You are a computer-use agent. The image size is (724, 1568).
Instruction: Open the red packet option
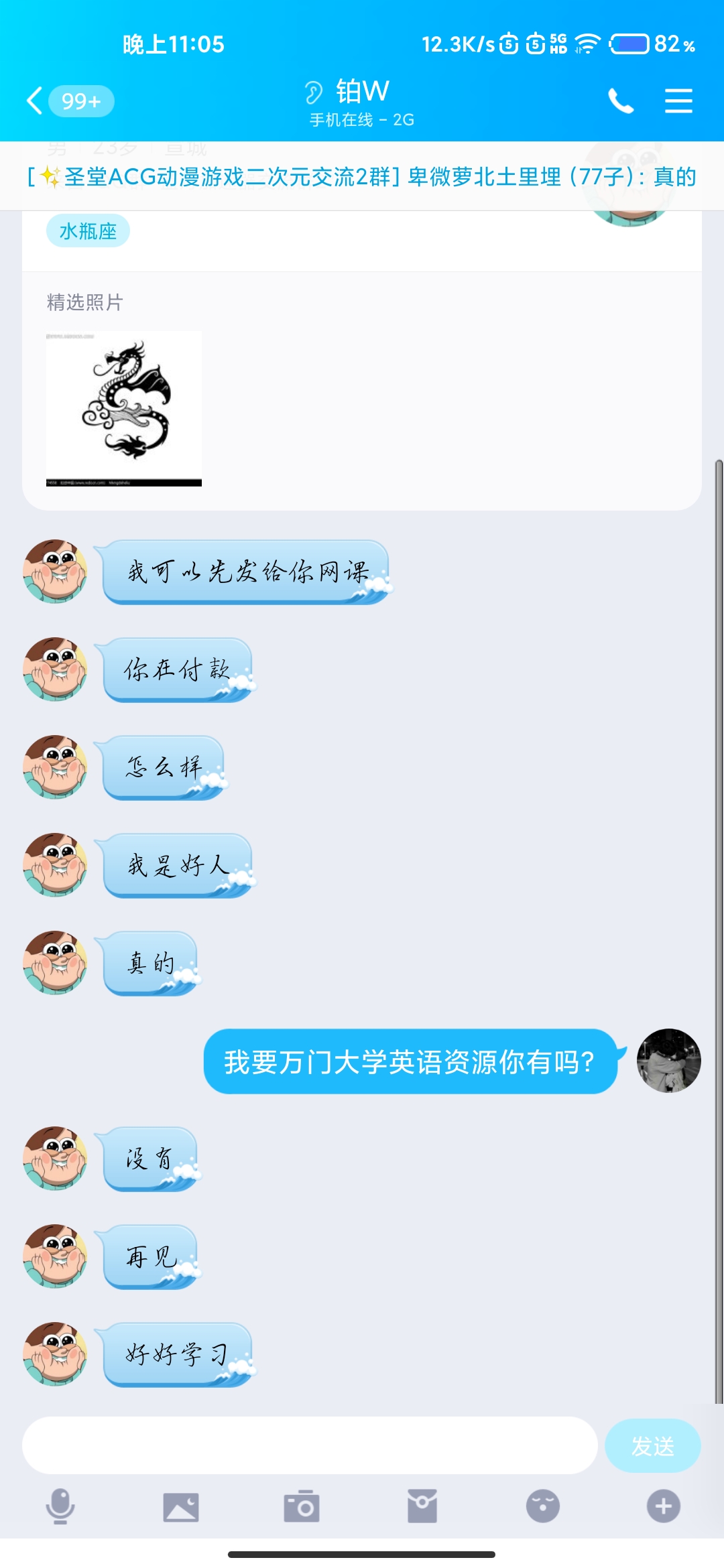[x=422, y=1506]
